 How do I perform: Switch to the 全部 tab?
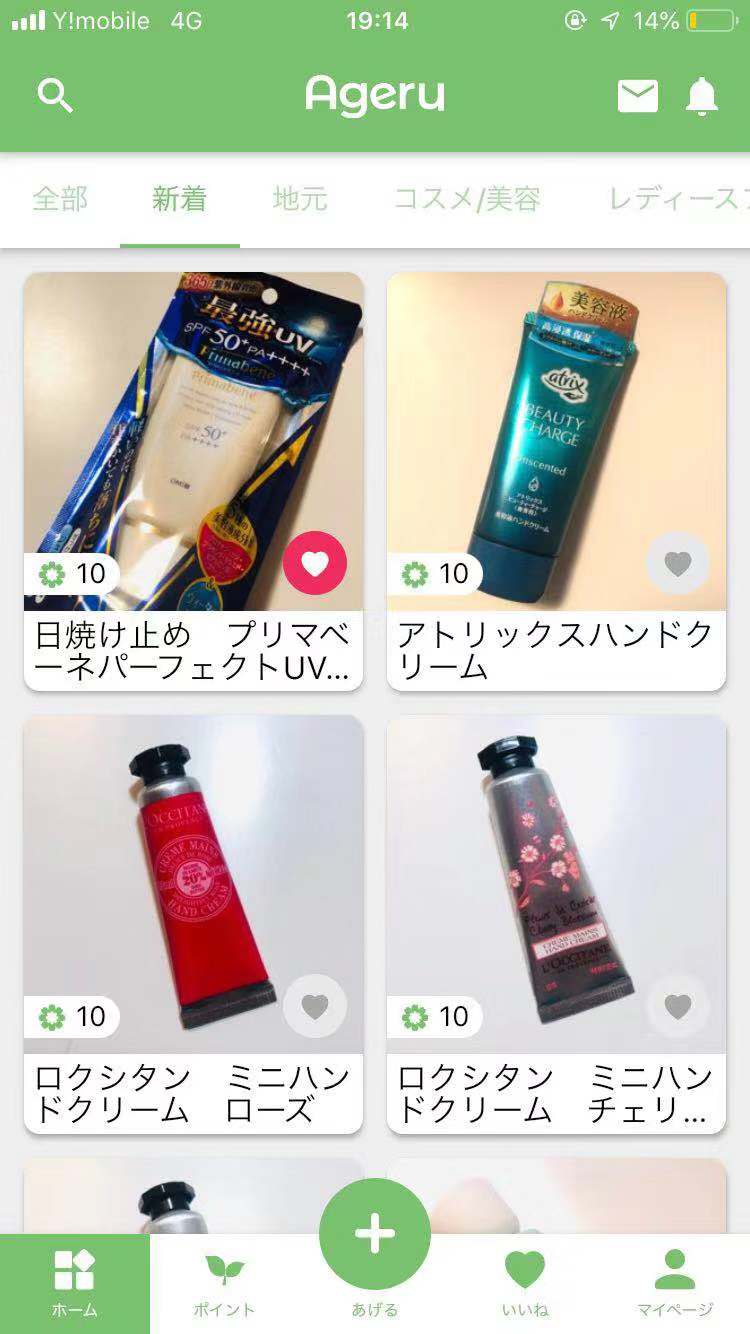[60, 199]
